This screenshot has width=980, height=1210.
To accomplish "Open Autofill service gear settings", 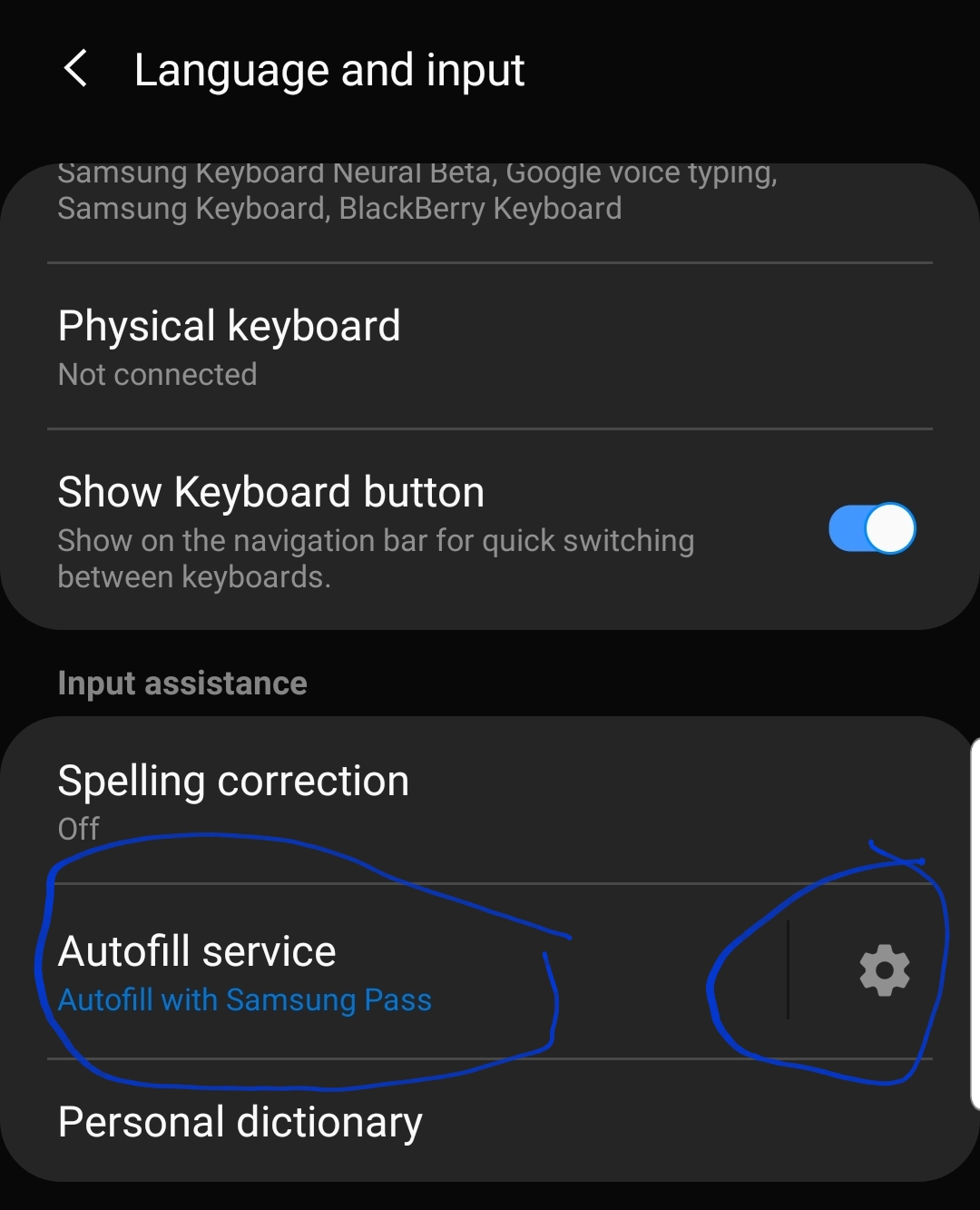I will coord(884,970).
